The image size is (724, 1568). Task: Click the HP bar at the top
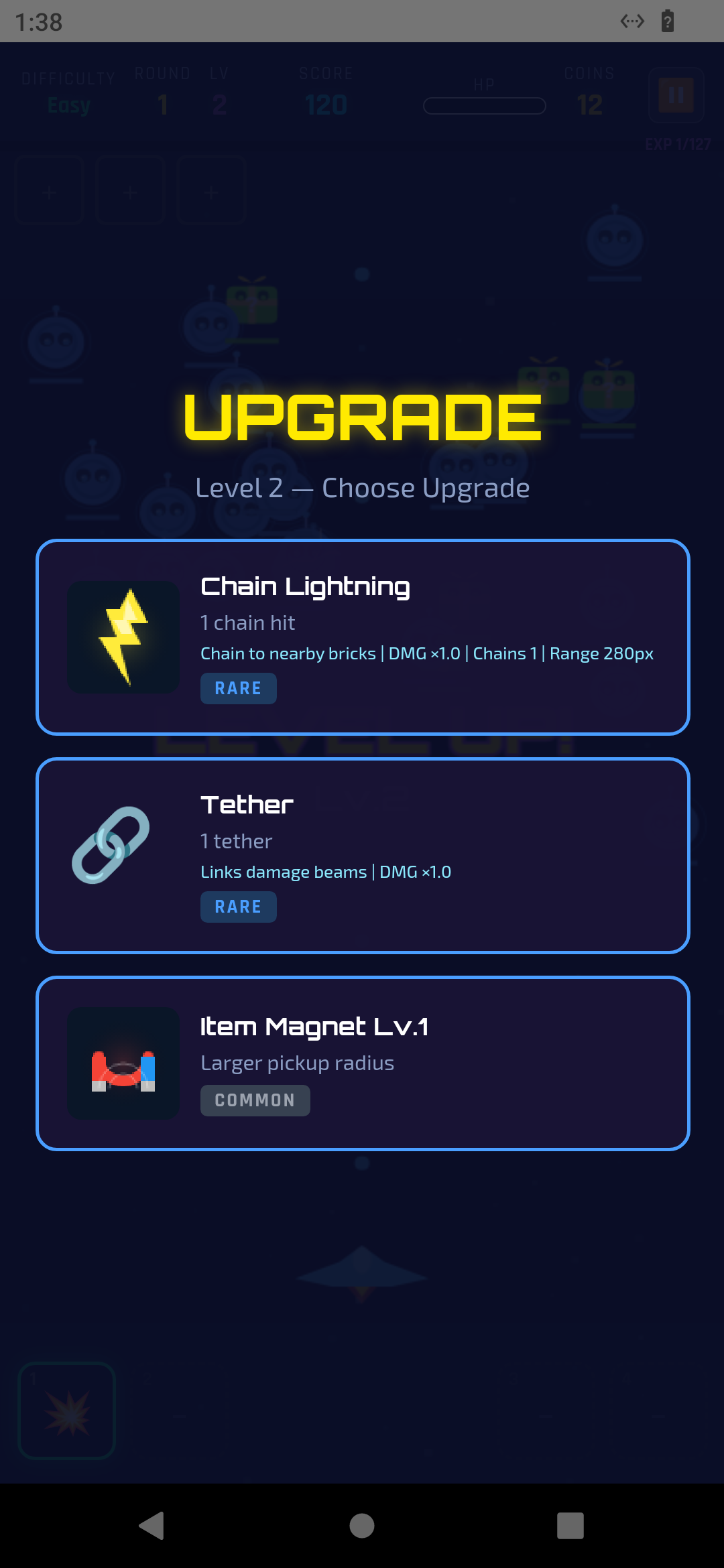[x=484, y=105]
